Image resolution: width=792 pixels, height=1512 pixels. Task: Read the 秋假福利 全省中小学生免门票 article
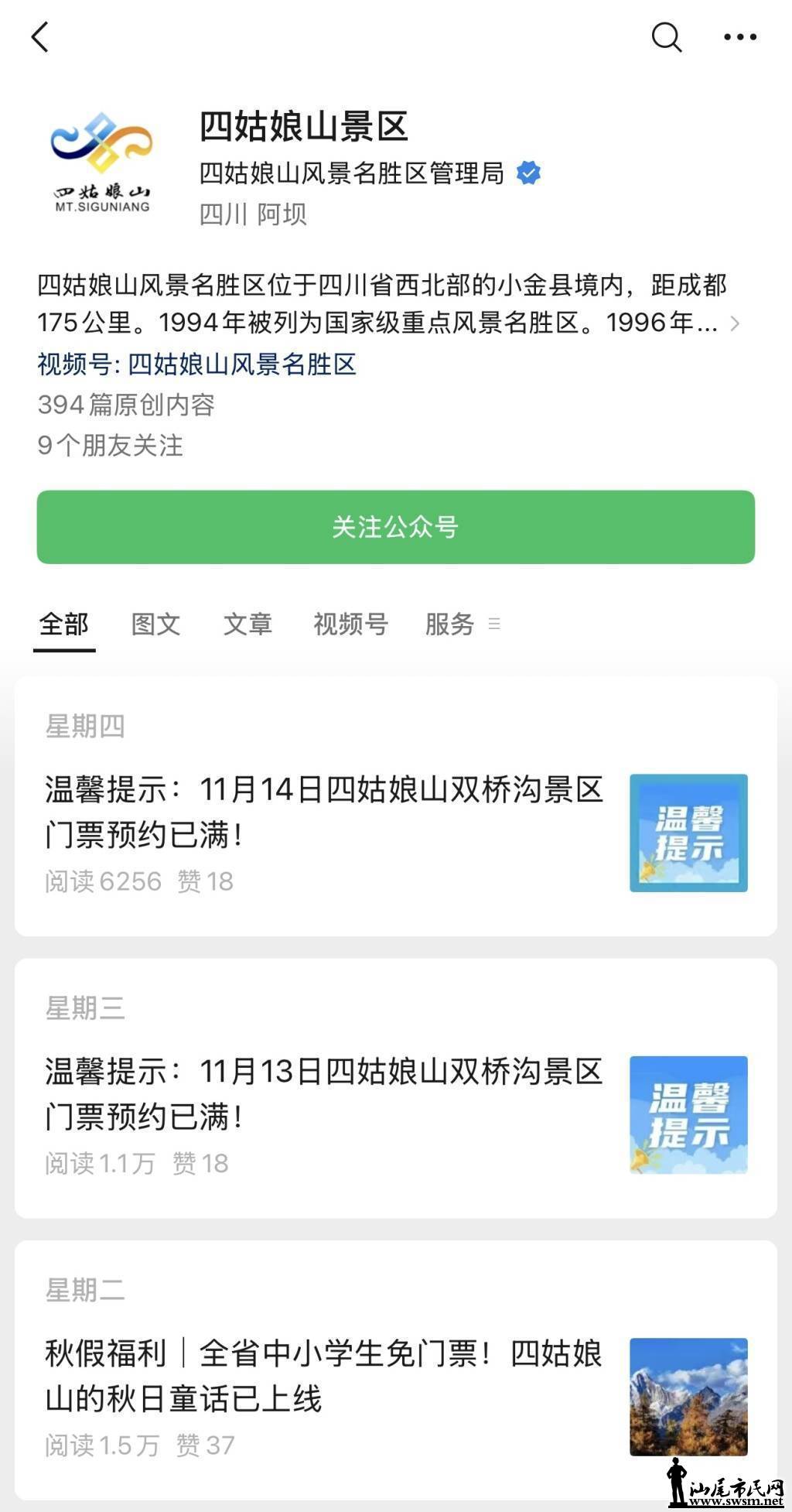click(x=323, y=1375)
